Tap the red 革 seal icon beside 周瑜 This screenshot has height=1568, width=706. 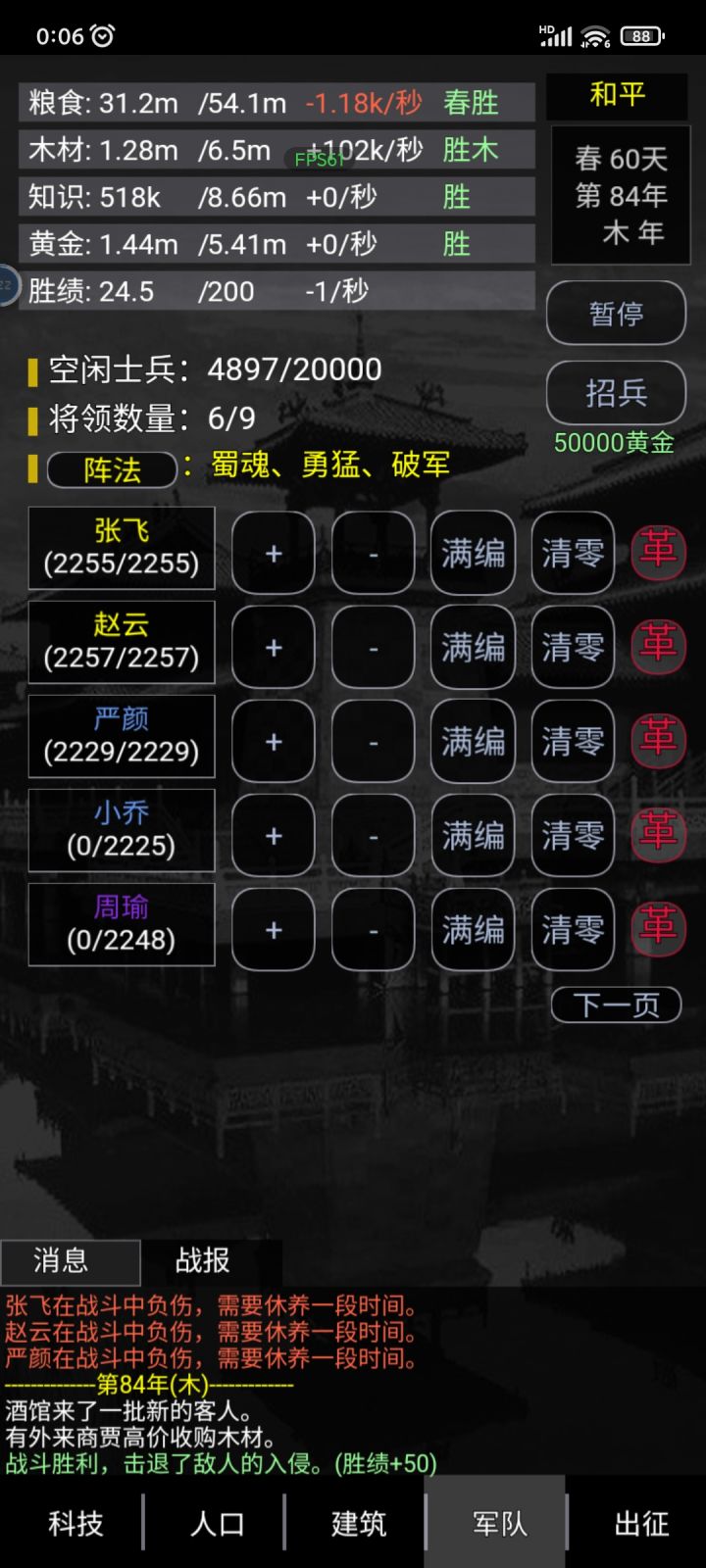(x=659, y=928)
